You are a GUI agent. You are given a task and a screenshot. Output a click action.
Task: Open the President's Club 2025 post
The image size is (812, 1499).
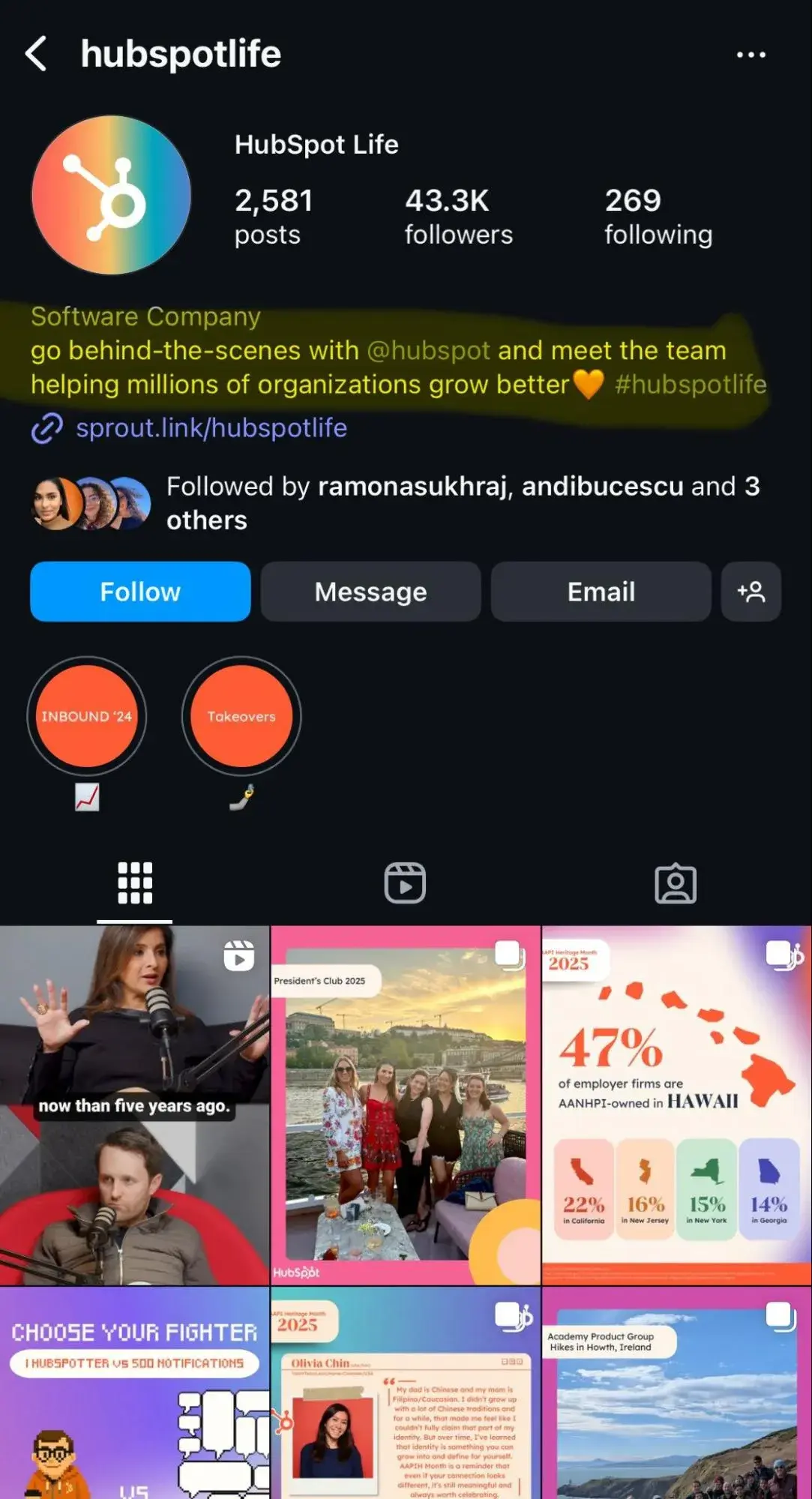(405, 1105)
